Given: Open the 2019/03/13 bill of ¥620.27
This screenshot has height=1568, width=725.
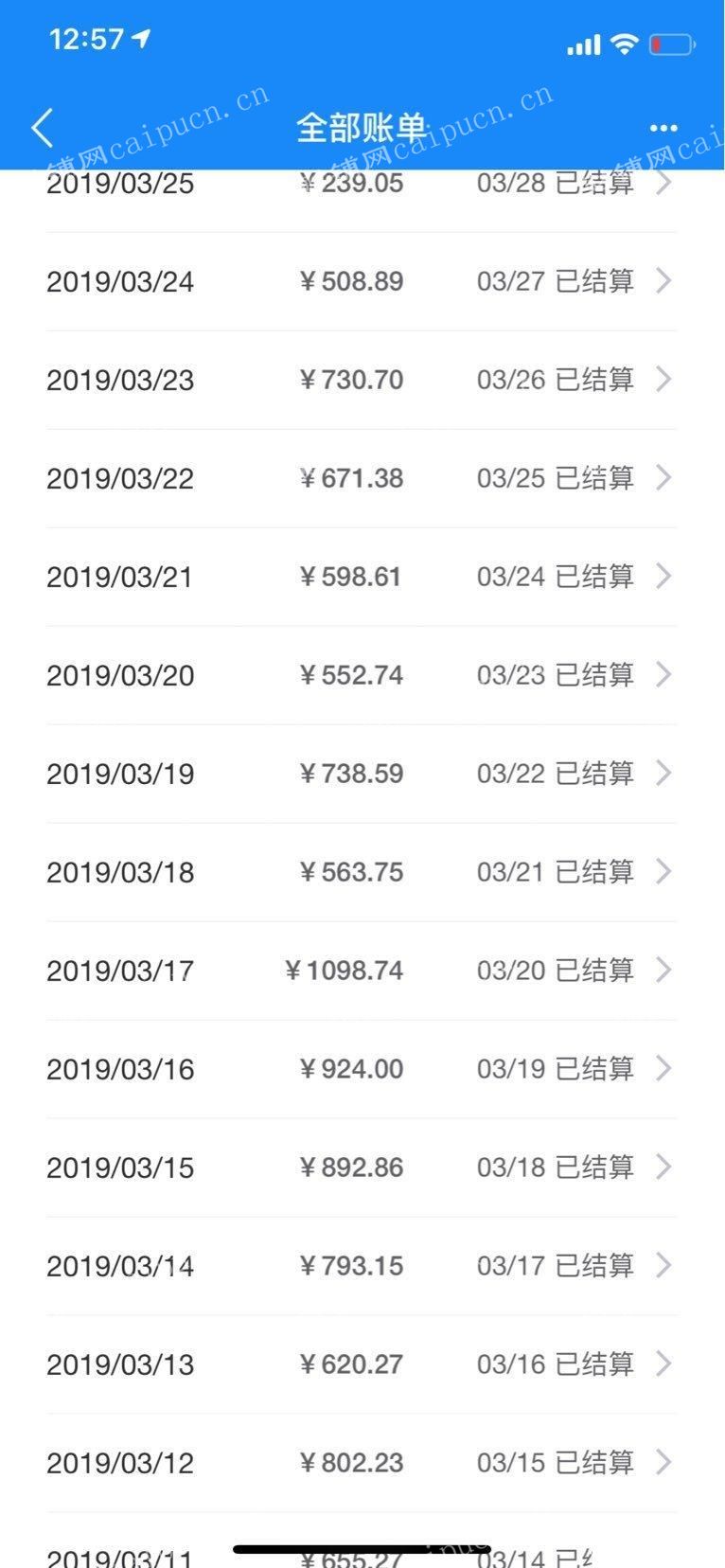Looking at the screenshot, I should point(362,1364).
